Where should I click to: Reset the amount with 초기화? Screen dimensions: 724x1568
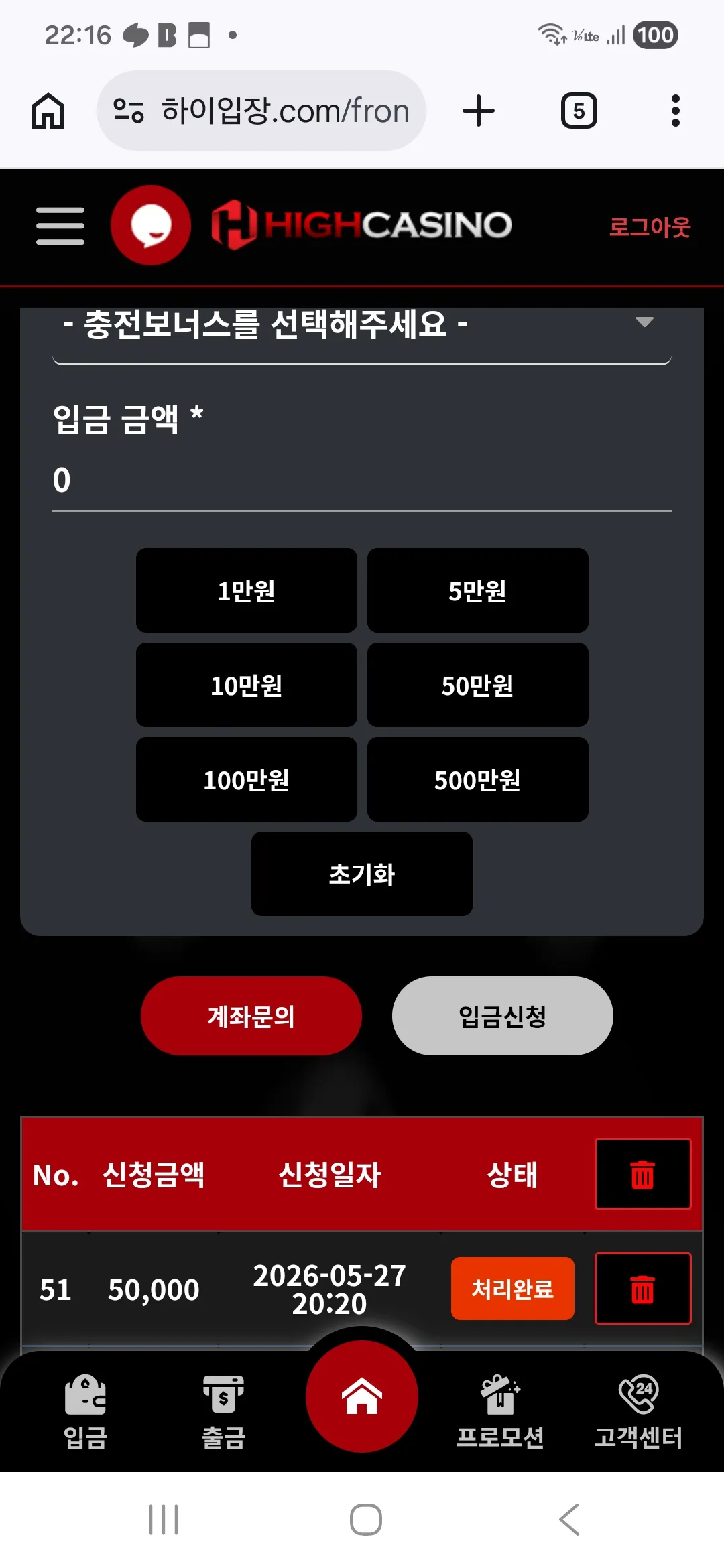tap(362, 874)
